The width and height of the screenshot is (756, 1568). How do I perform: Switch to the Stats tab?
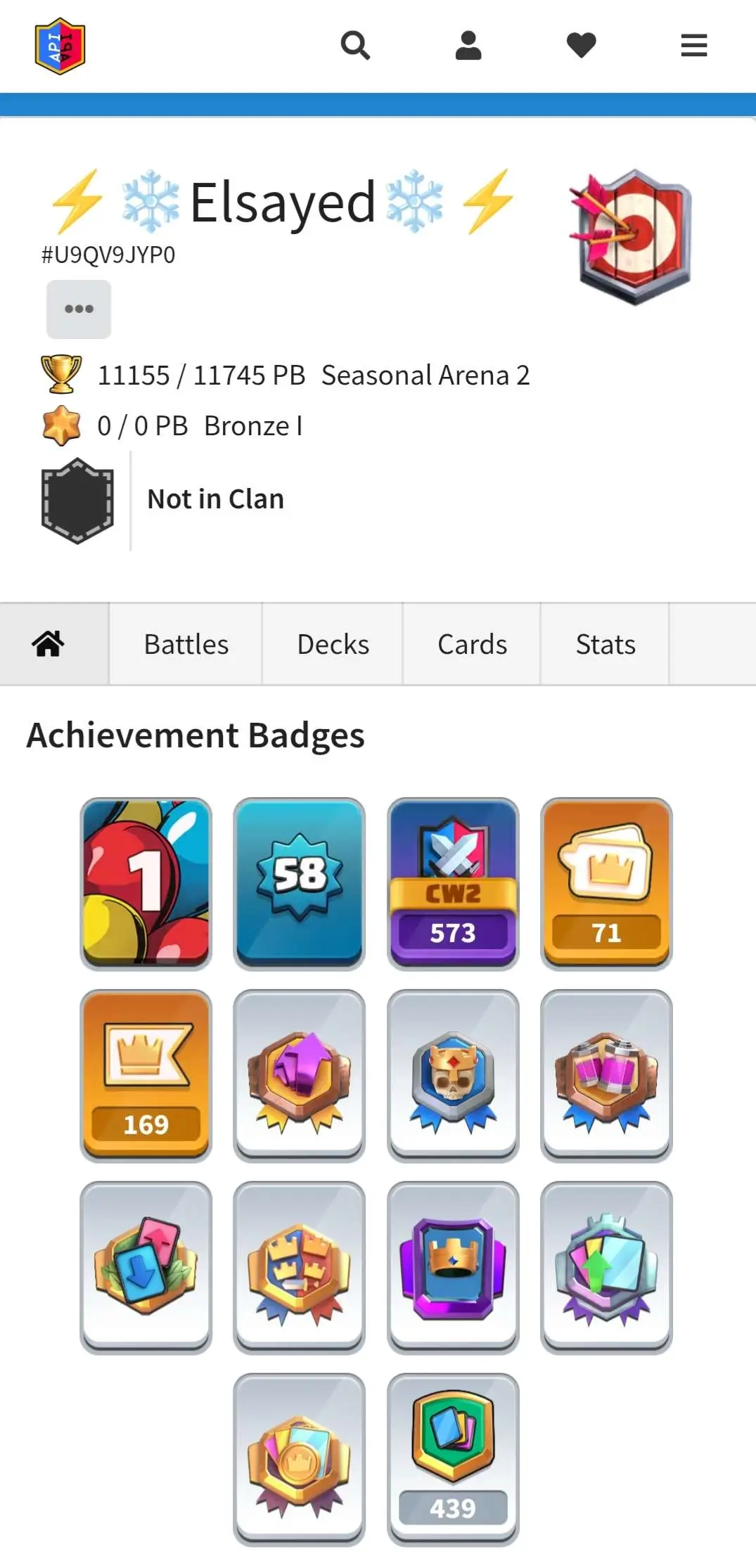pyautogui.click(x=606, y=644)
